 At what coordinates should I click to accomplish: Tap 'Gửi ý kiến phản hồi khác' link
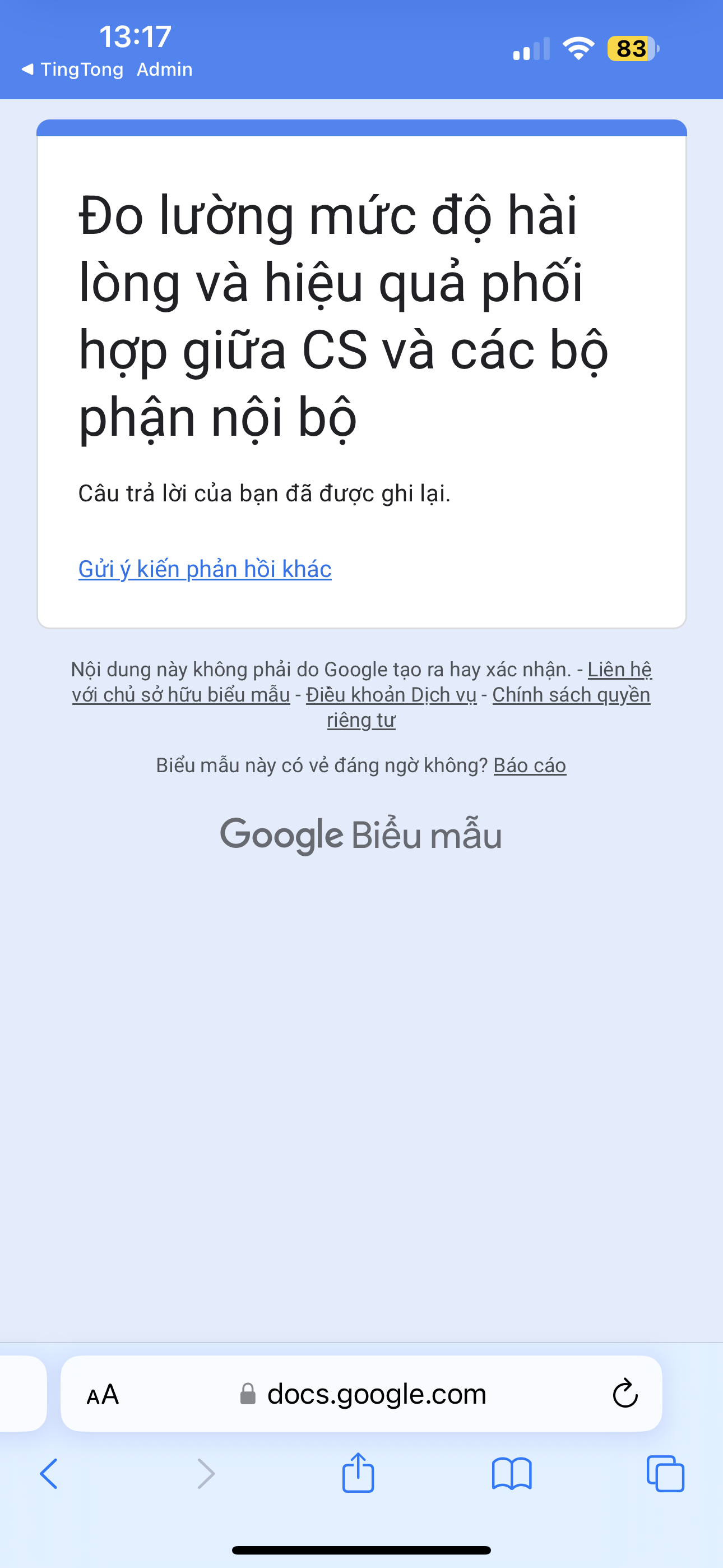205,569
